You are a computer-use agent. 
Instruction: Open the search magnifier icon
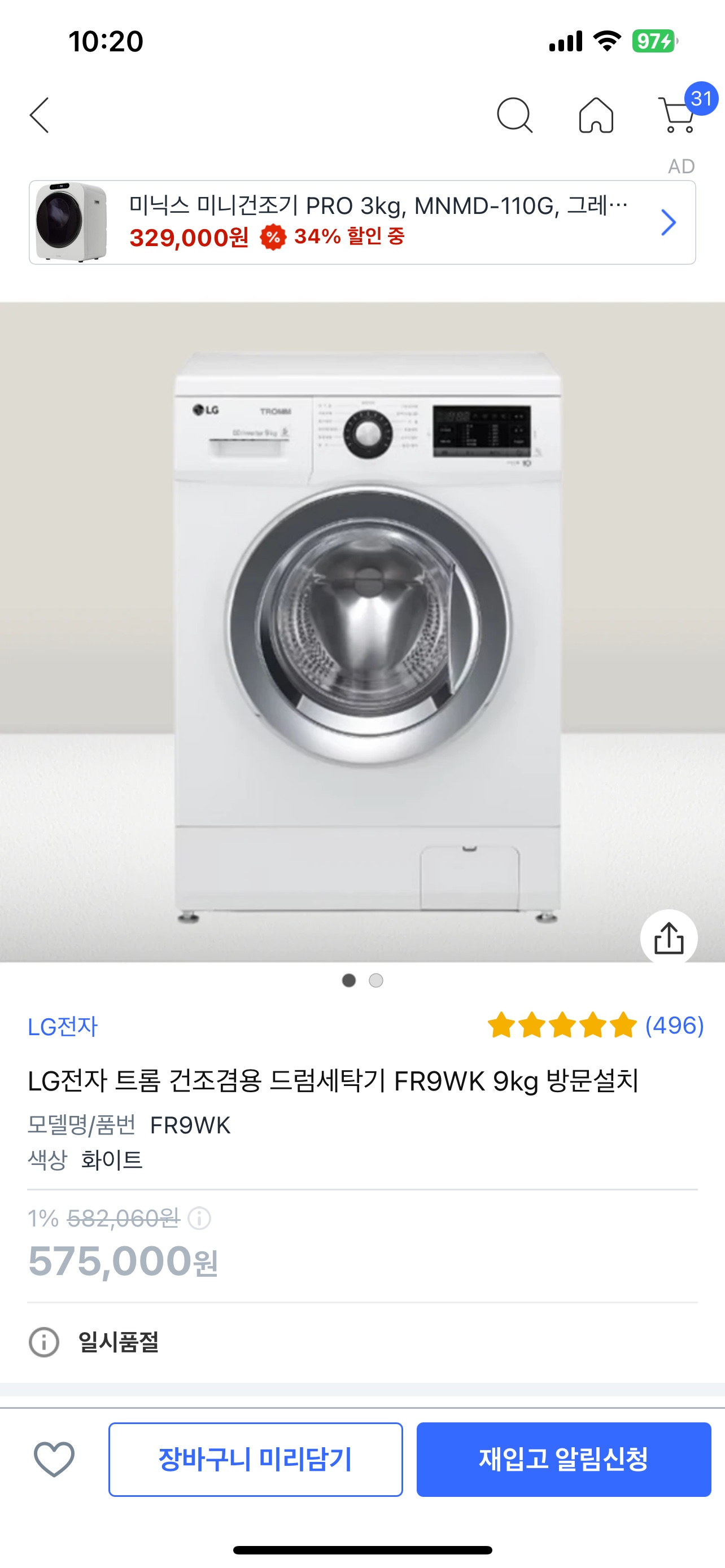point(514,115)
